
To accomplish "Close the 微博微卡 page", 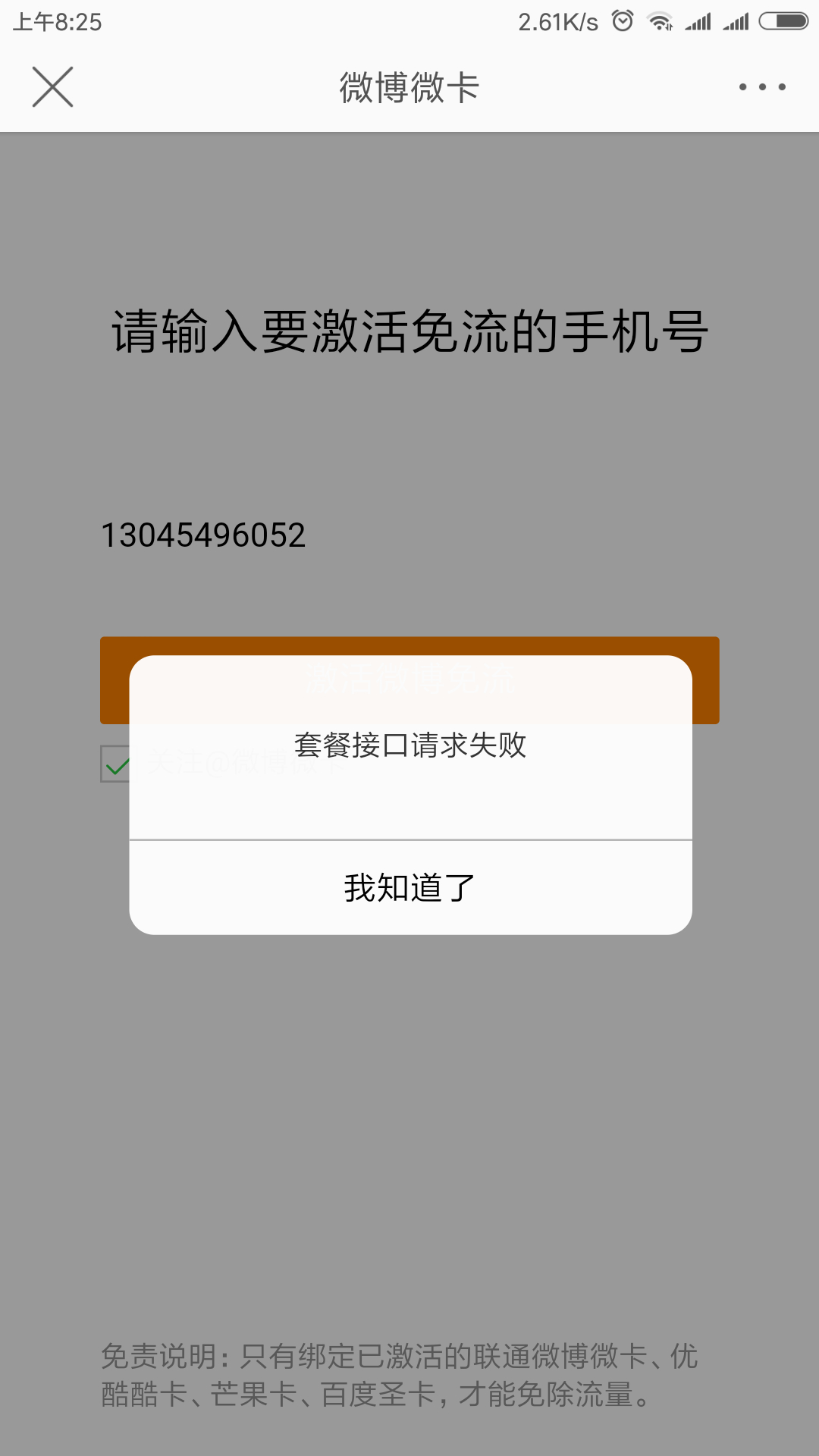I will (x=52, y=87).
